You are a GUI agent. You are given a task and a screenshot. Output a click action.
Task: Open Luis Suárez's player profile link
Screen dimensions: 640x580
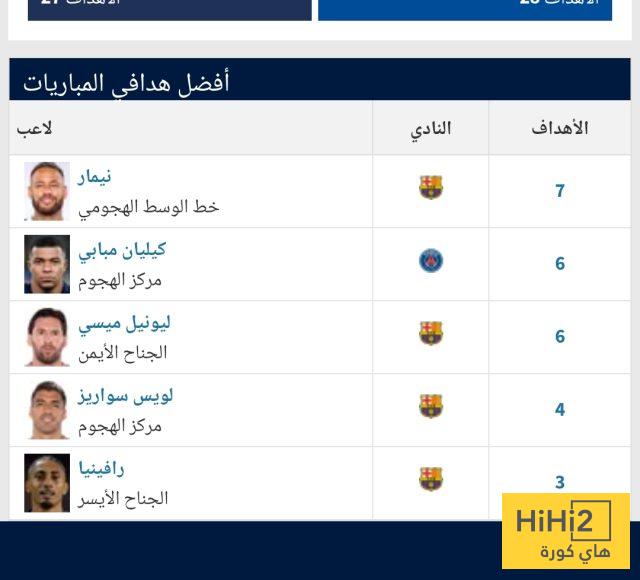[x=125, y=396]
